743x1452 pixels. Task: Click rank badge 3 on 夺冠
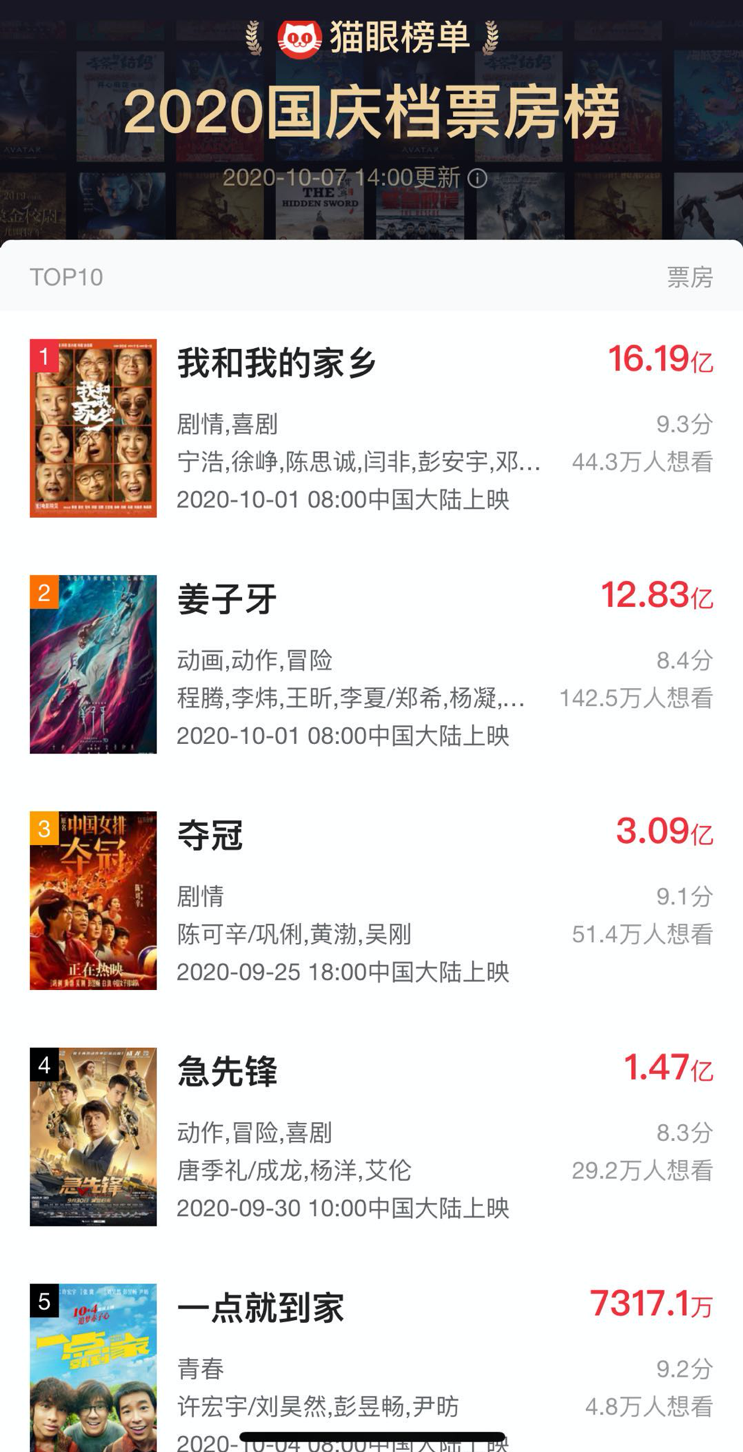point(43,828)
